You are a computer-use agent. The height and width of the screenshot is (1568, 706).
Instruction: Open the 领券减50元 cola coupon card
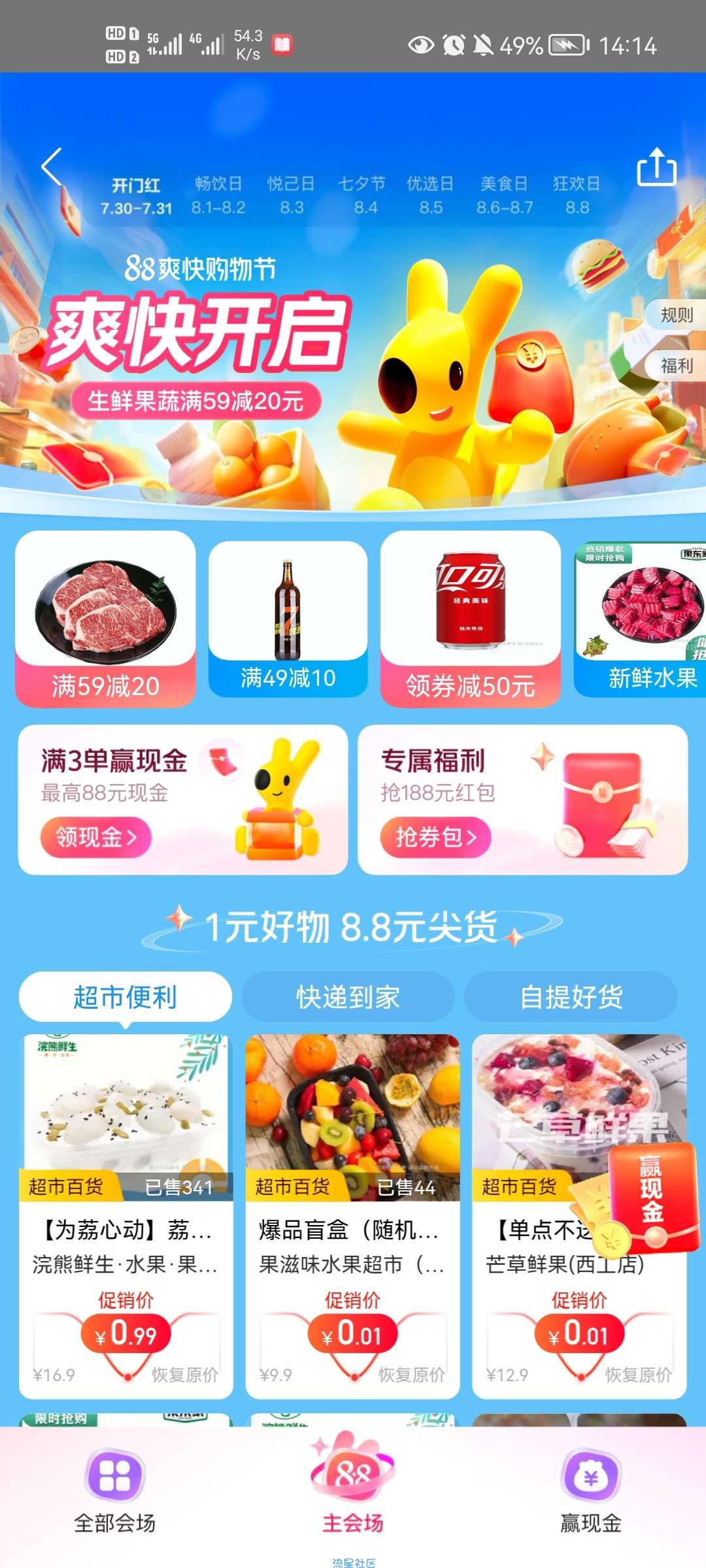click(x=471, y=618)
